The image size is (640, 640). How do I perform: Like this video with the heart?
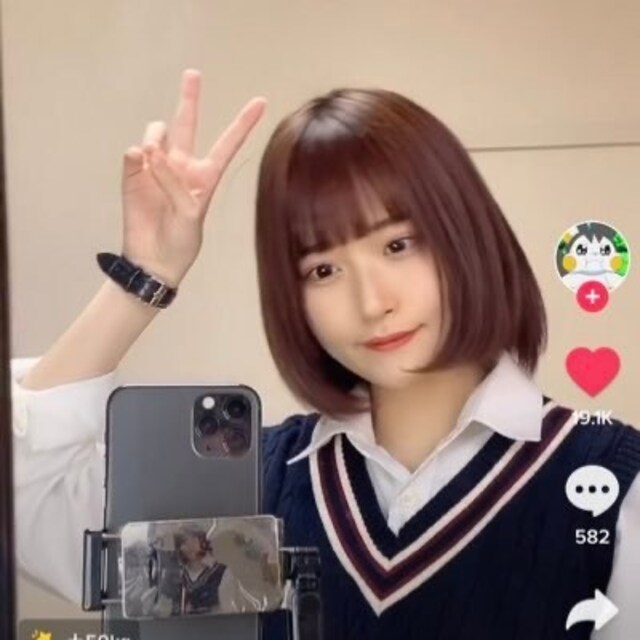click(x=593, y=371)
